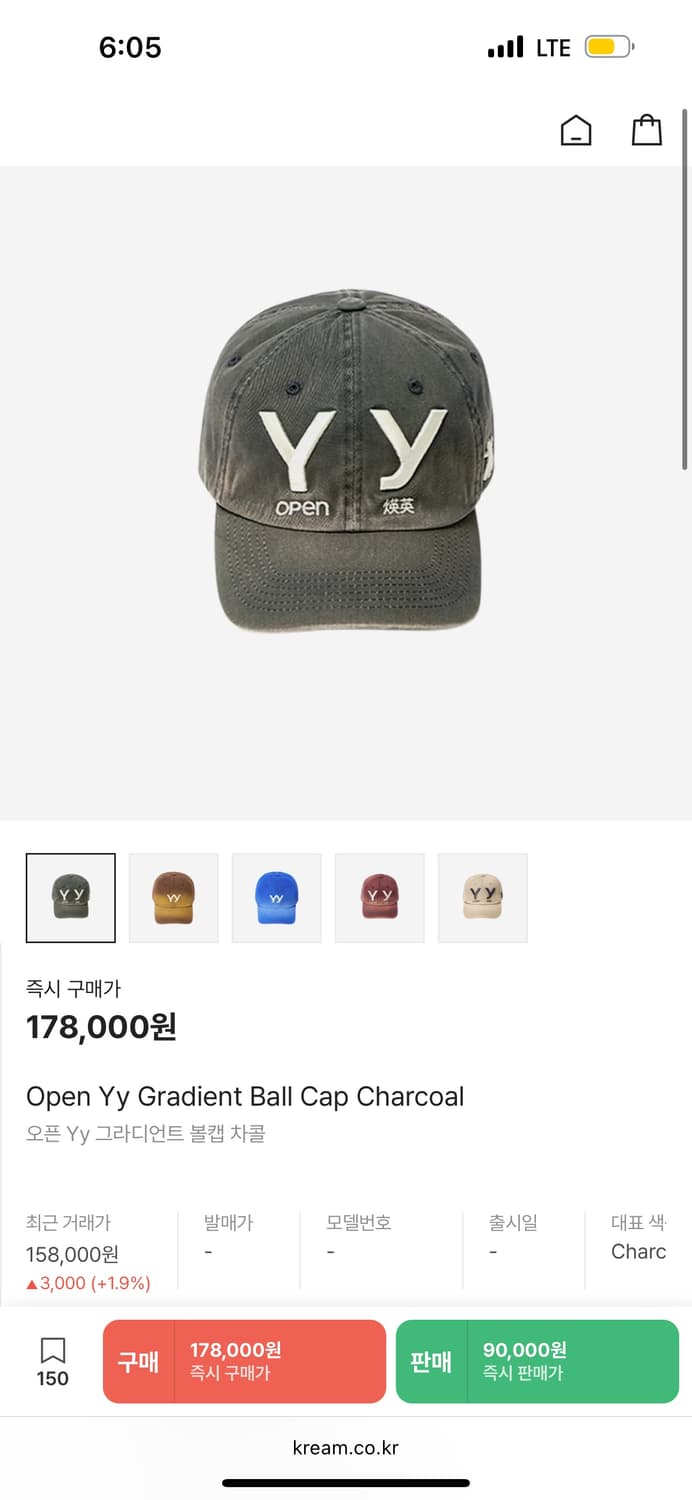Bookmark this cap with 150 saves
692x1500 pixels.
pyautogui.click(x=53, y=1361)
